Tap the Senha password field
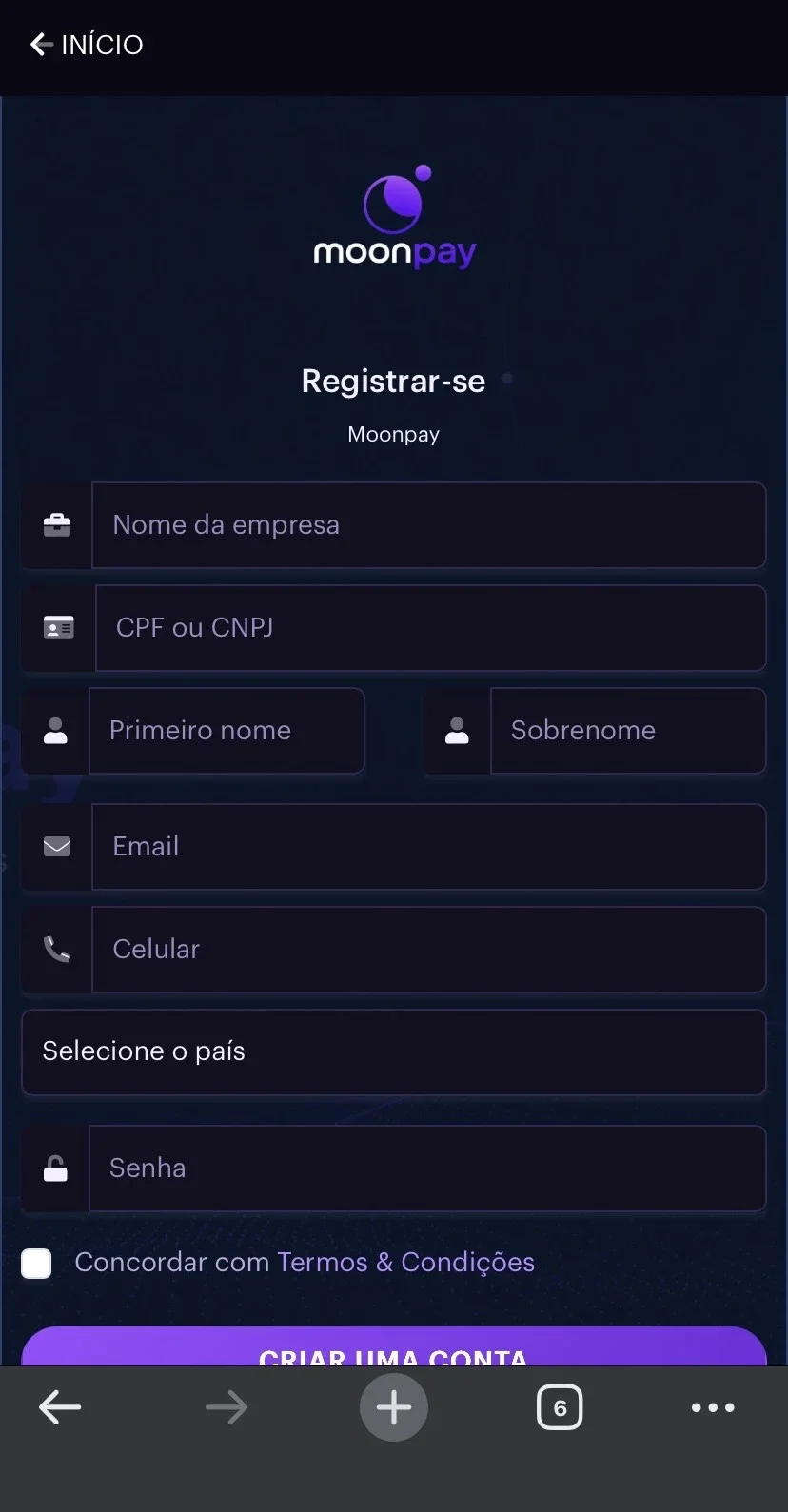This screenshot has height=1512, width=788. point(427,1168)
